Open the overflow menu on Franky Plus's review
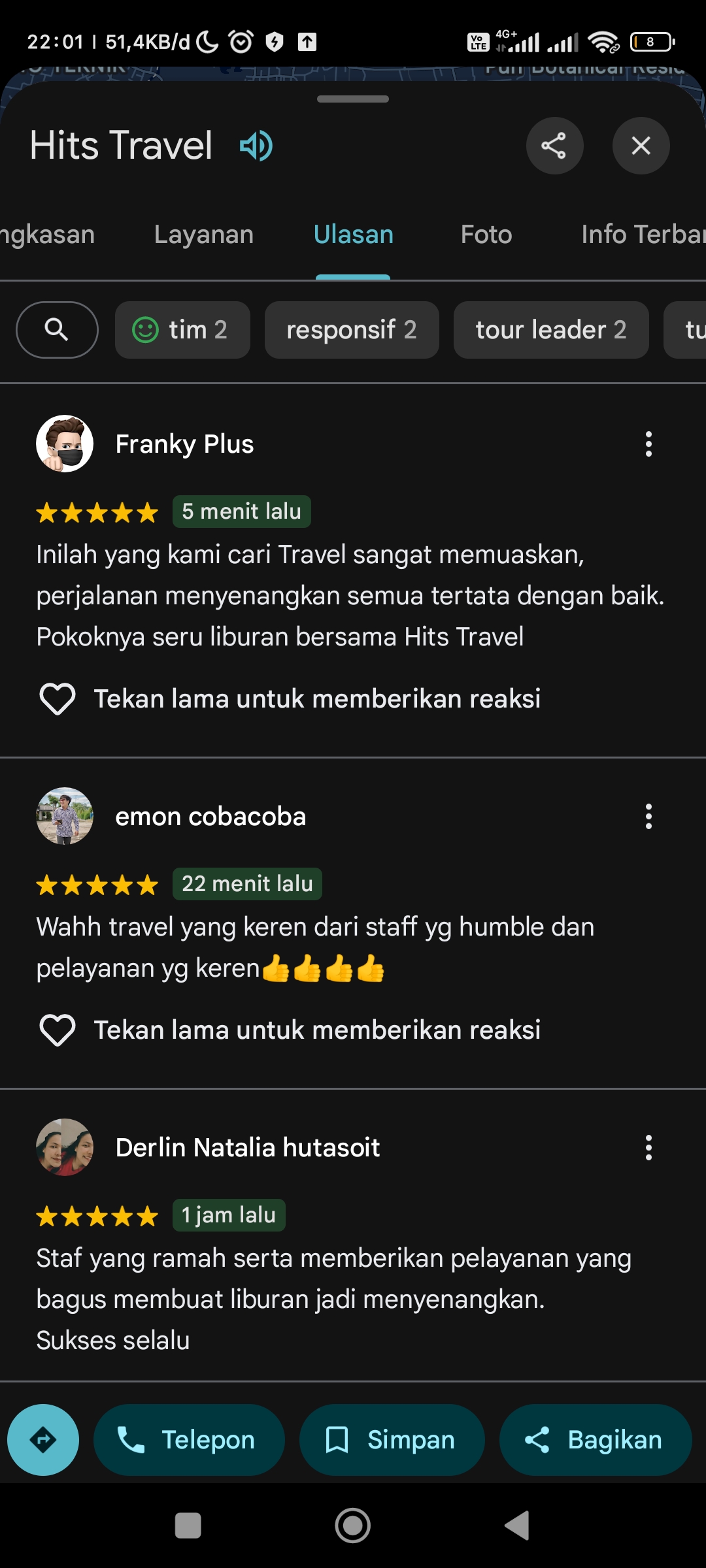Image resolution: width=706 pixels, height=1568 pixels. [x=648, y=444]
